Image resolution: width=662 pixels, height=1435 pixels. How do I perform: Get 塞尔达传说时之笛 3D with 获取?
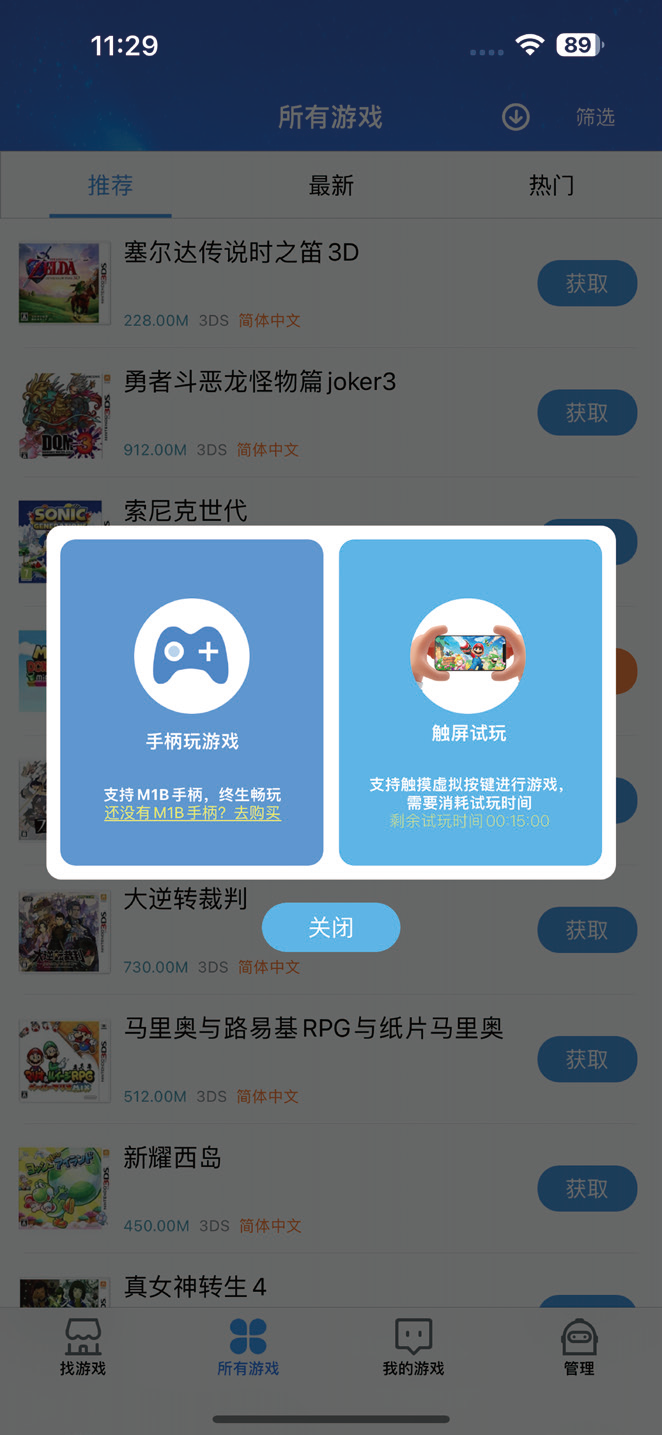tap(587, 283)
